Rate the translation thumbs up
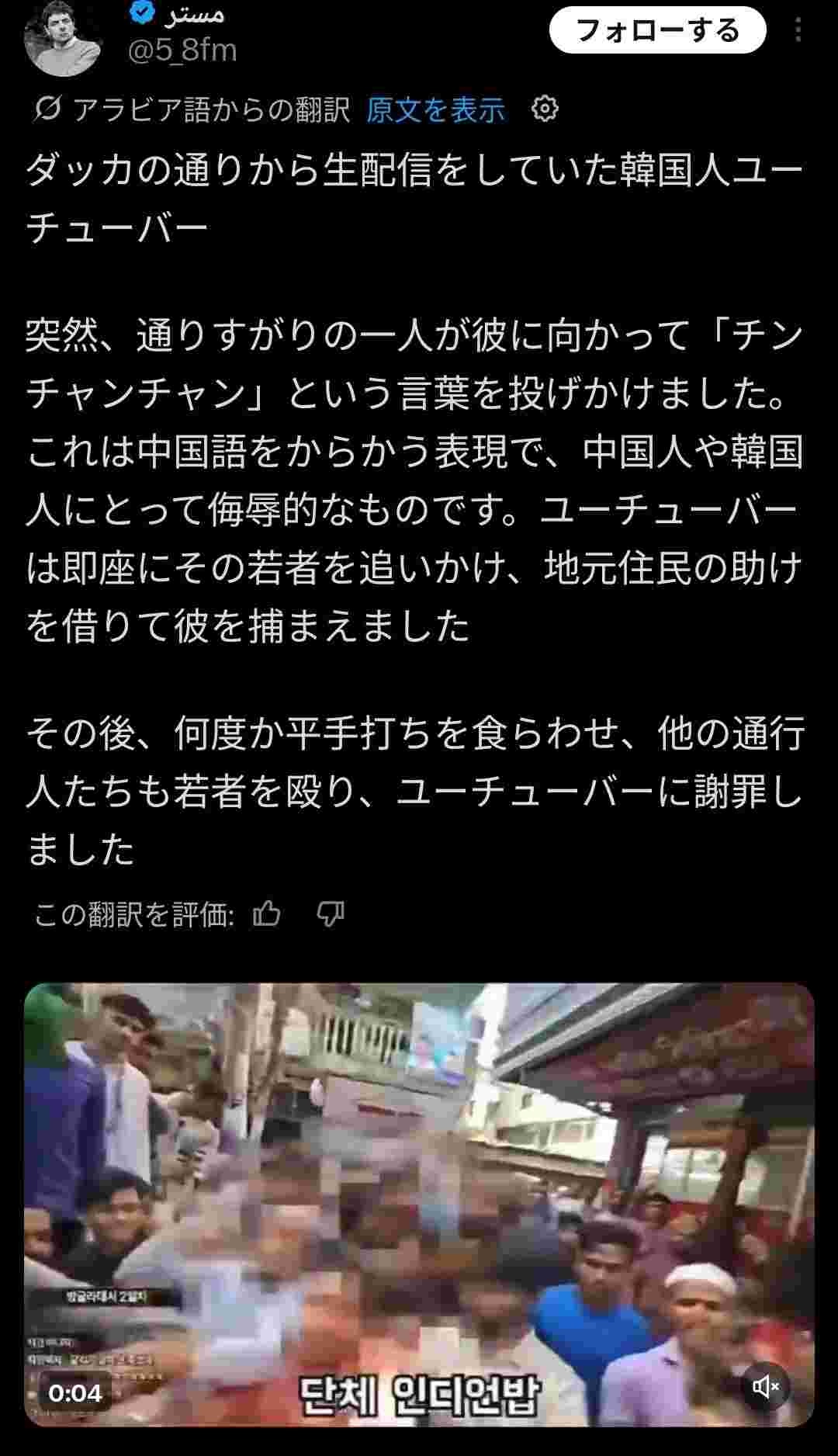The width and height of the screenshot is (838, 1456). (x=267, y=914)
